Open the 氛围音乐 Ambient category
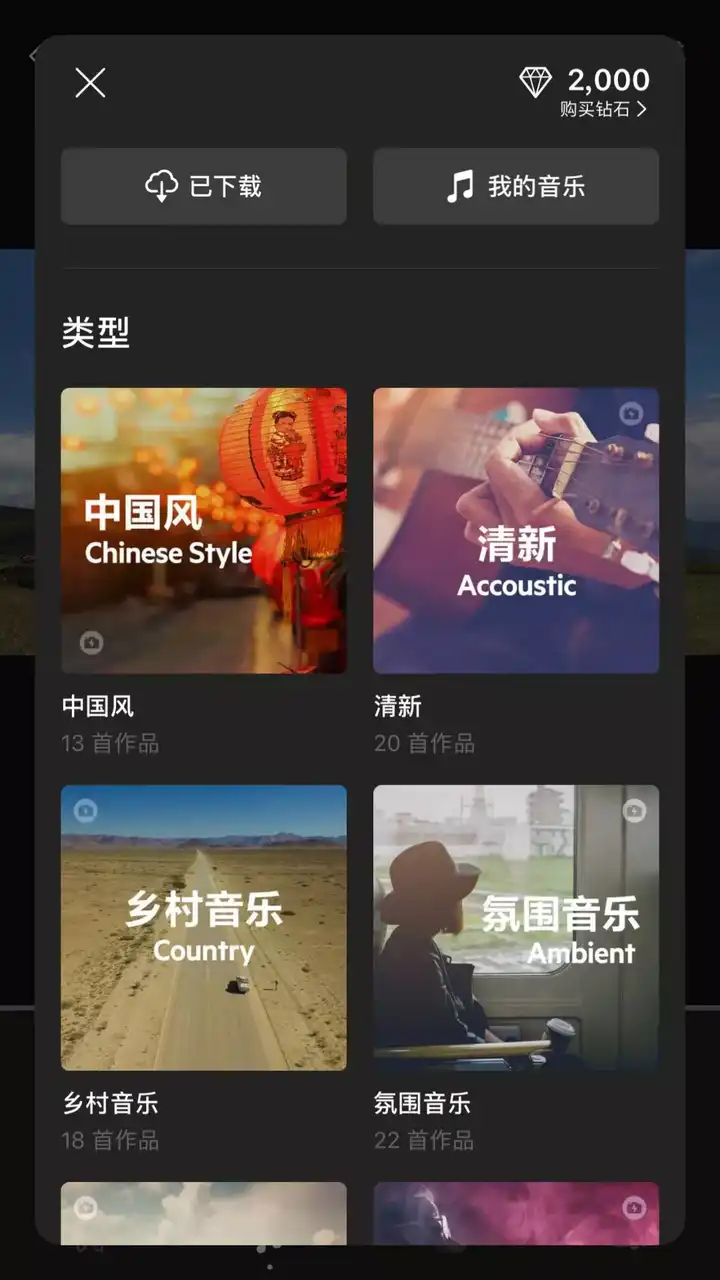The height and width of the screenshot is (1280, 720). pyautogui.click(x=516, y=927)
